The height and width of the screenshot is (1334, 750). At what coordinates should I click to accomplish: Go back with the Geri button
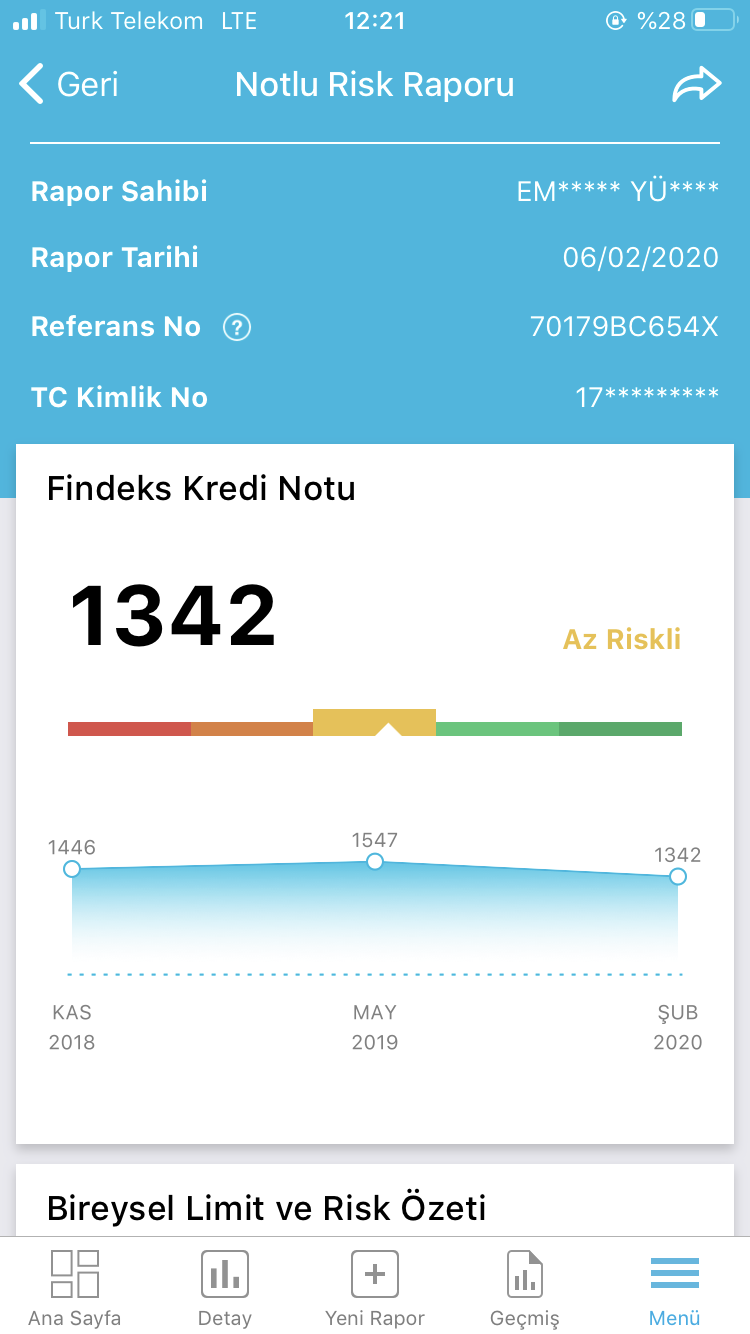click(x=69, y=84)
